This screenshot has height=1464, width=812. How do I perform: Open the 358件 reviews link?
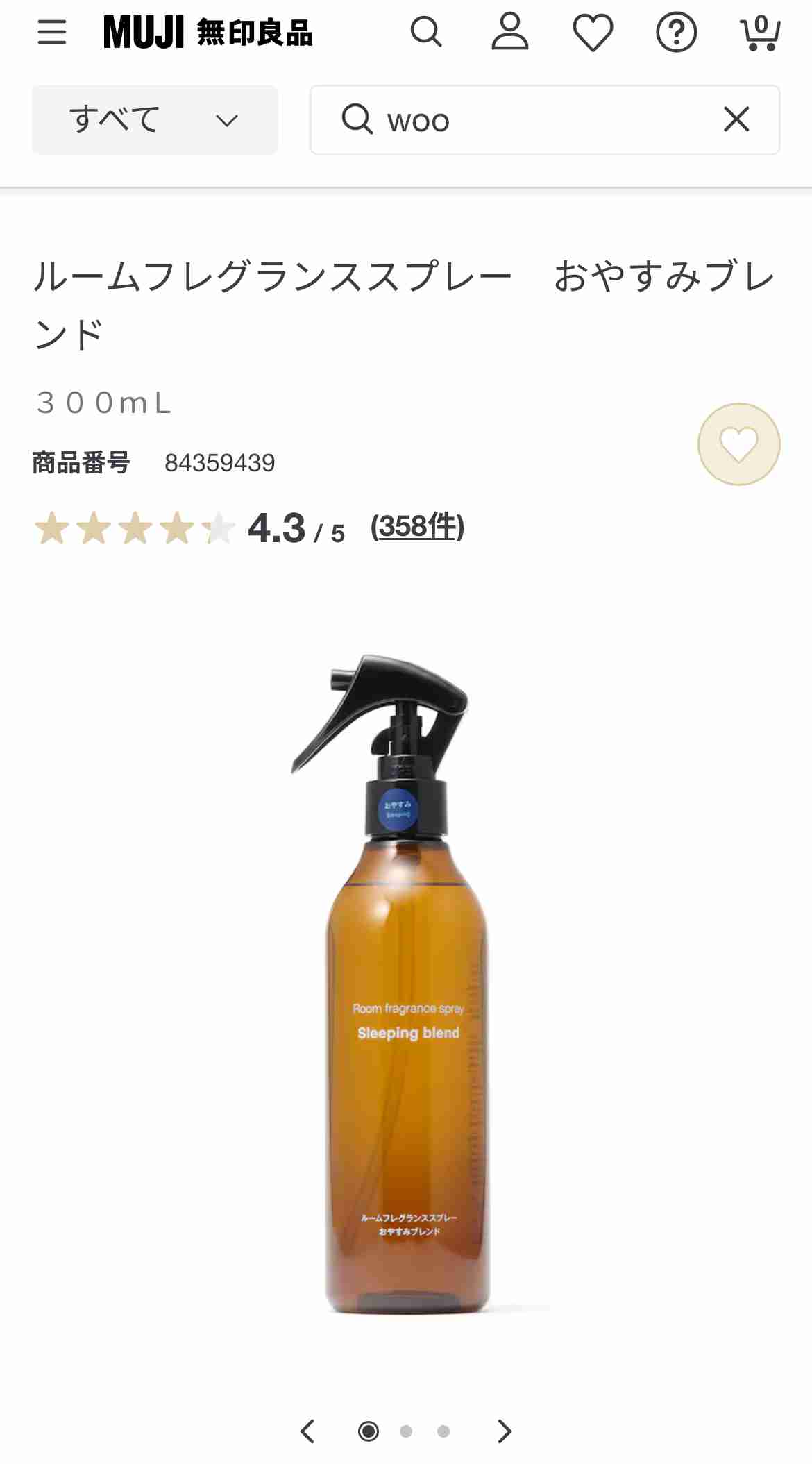(417, 526)
